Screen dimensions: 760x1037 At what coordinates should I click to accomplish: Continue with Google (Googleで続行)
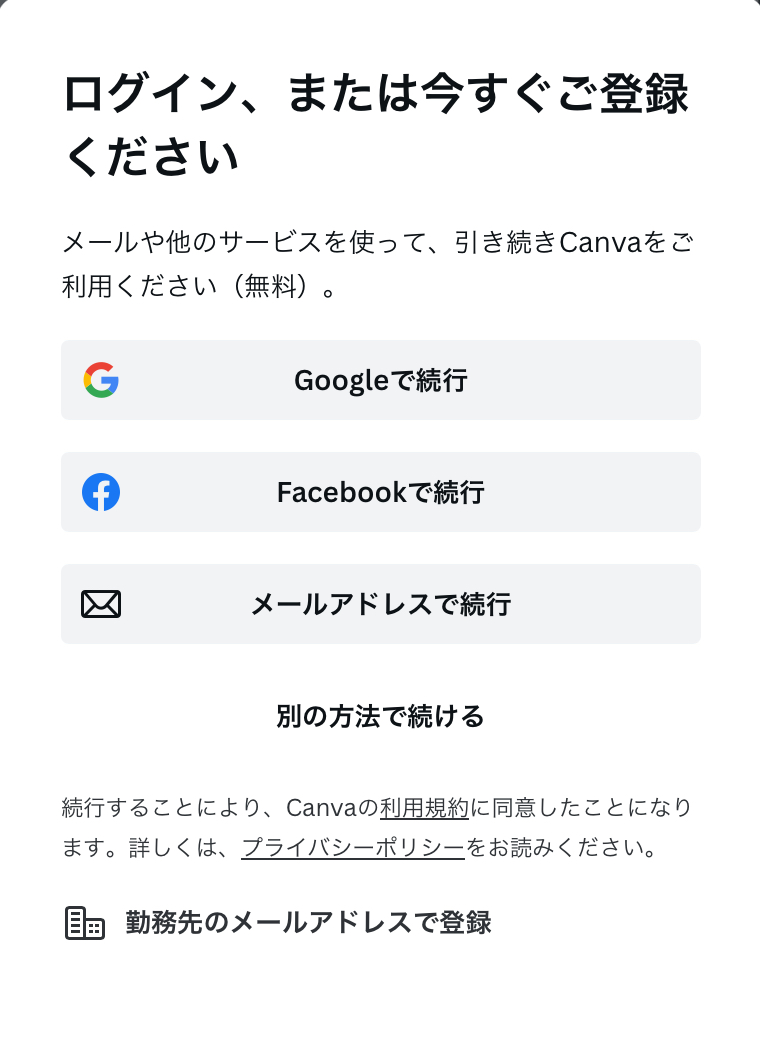(380, 380)
